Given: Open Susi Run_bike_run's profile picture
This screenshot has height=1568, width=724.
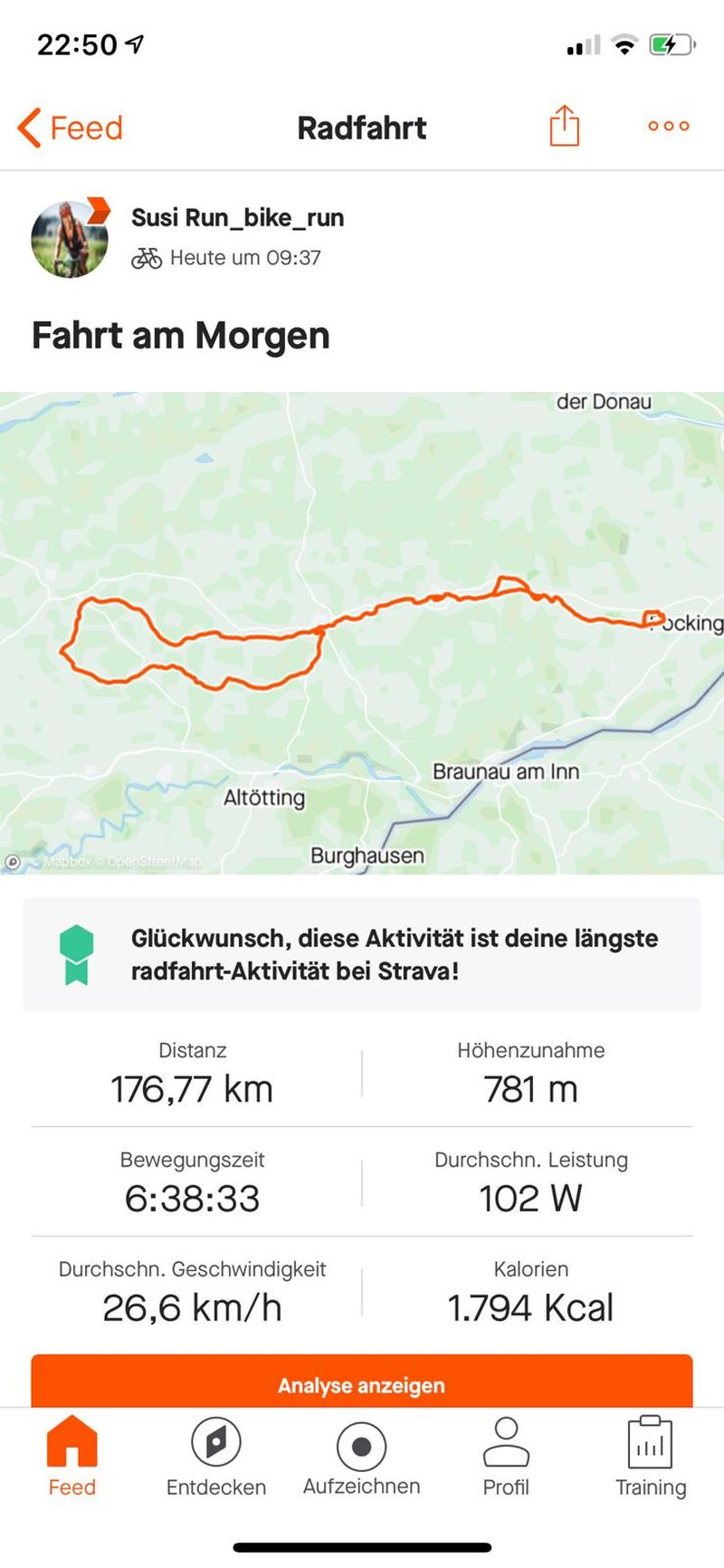Looking at the screenshot, I should 70,239.
